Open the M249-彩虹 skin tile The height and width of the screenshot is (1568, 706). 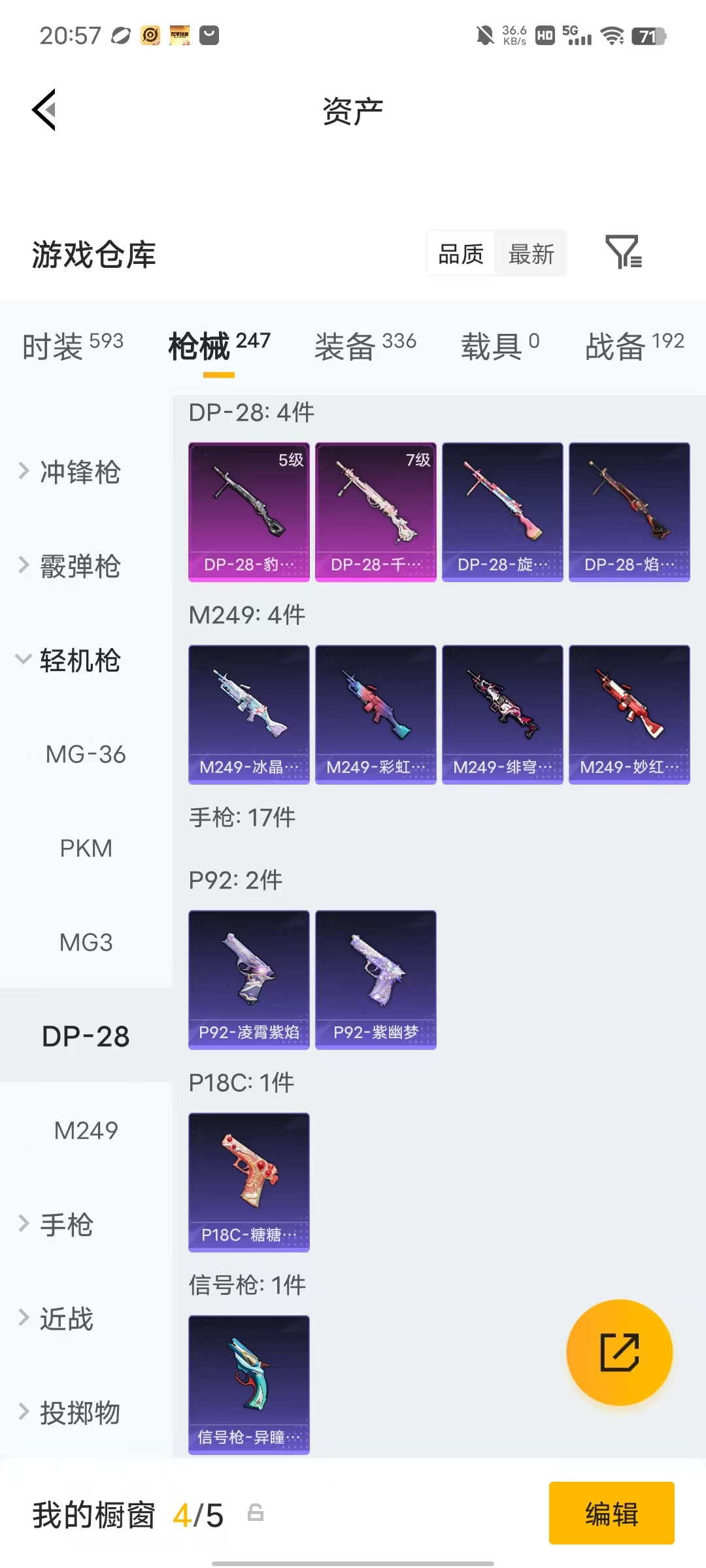point(376,715)
